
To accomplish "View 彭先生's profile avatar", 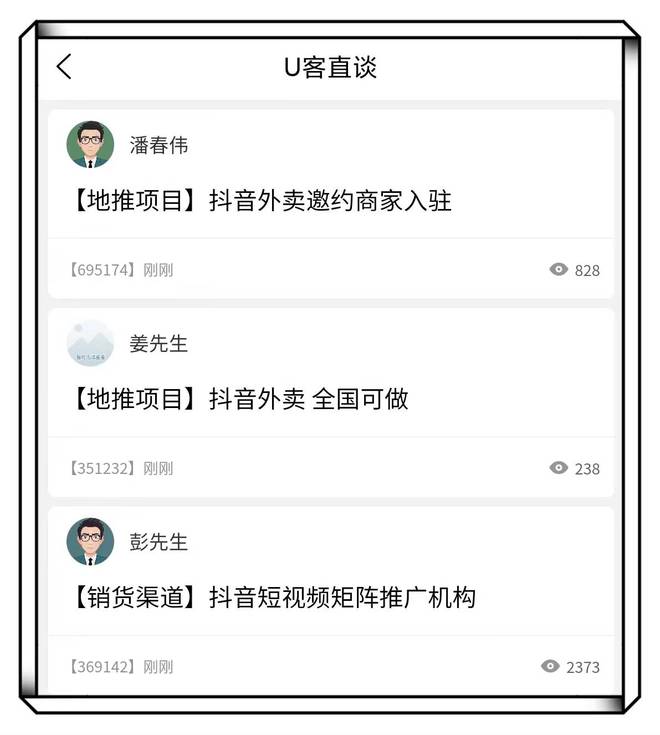I will (x=90, y=542).
